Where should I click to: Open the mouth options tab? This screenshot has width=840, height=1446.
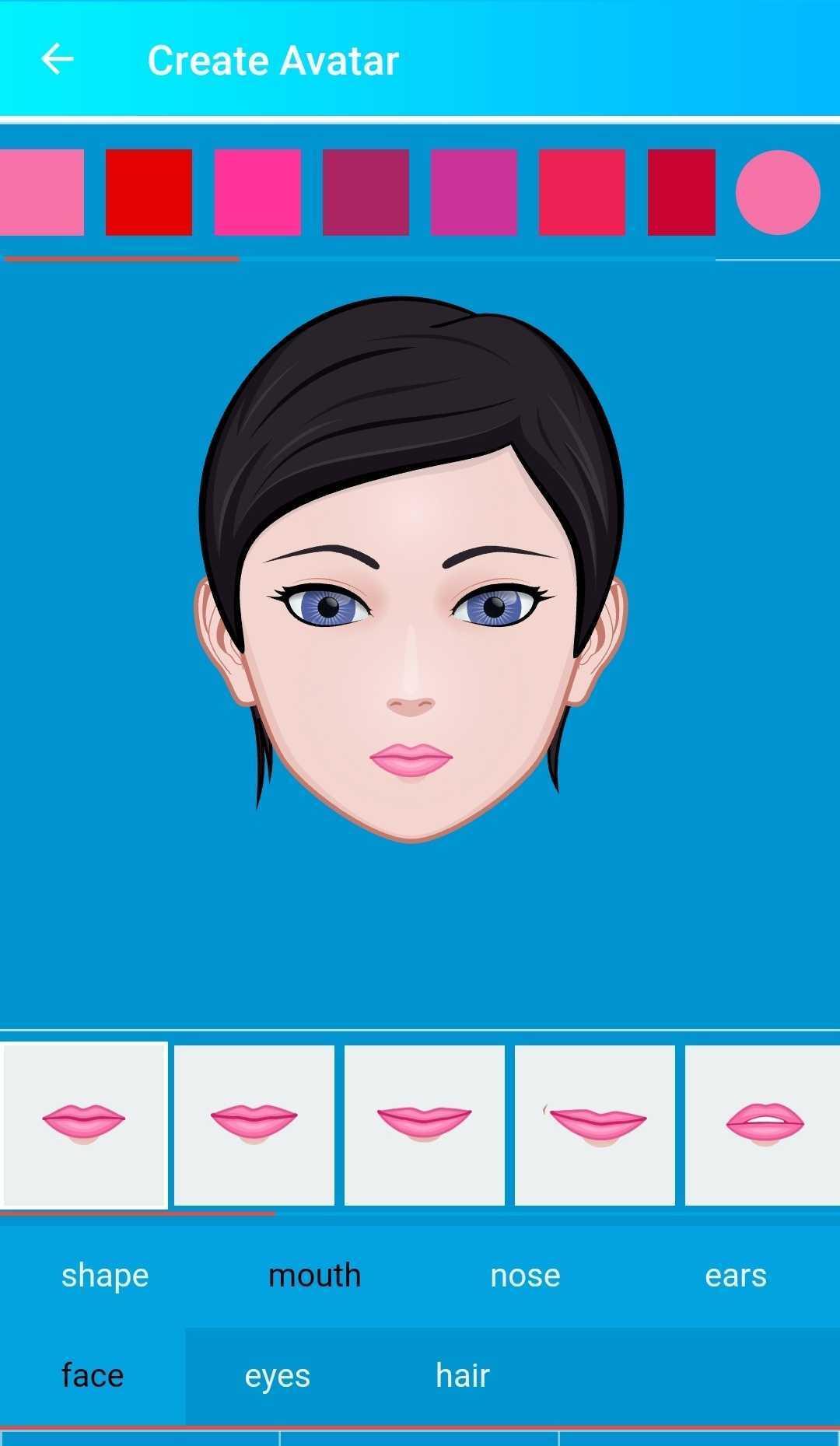(315, 1276)
